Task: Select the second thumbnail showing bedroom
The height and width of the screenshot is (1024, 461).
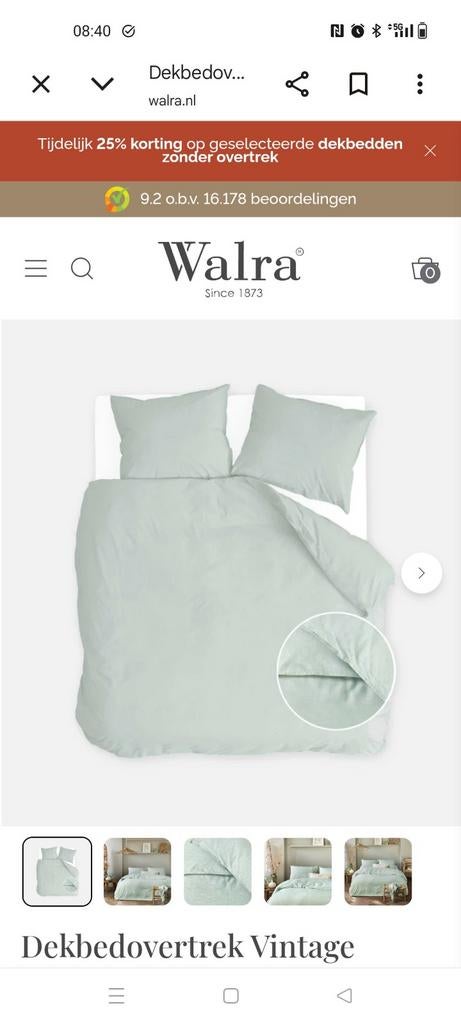Action: tap(137, 871)
